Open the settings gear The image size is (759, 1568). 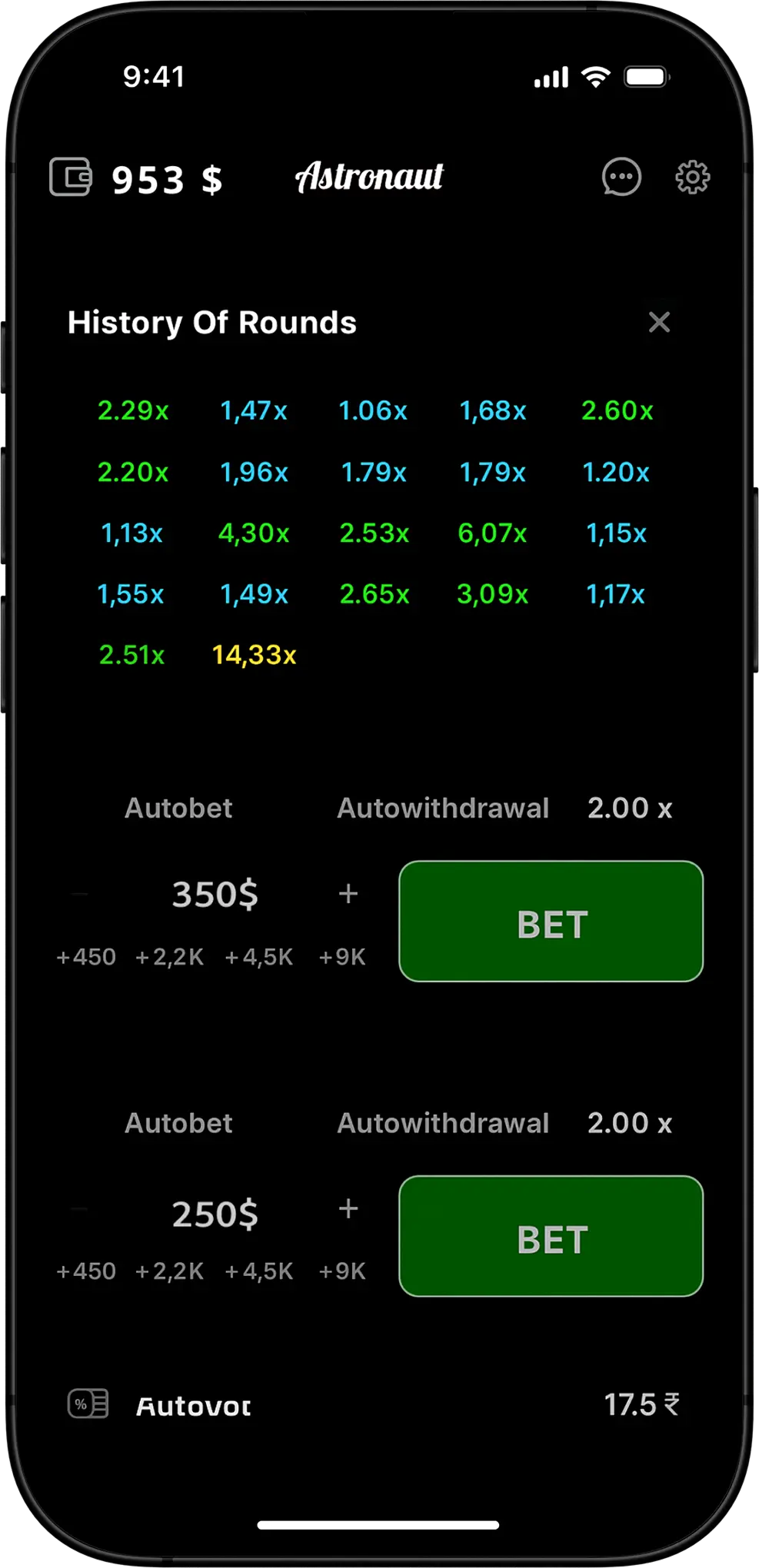point(694,177)
